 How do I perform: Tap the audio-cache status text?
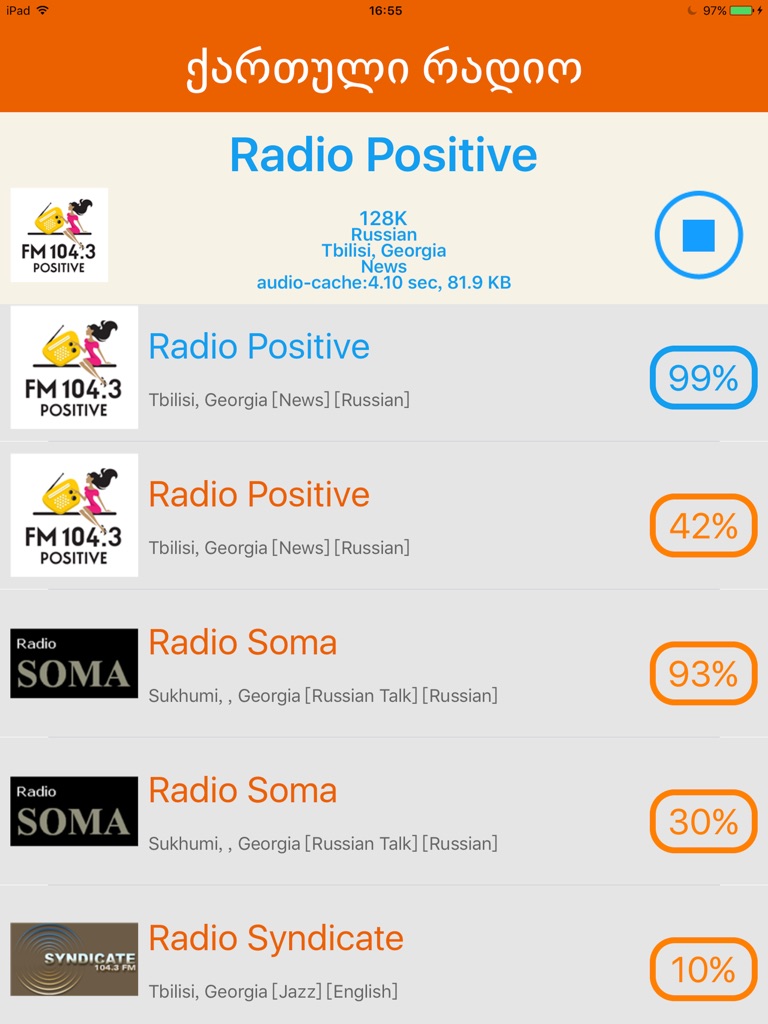(x=385, y=282)
